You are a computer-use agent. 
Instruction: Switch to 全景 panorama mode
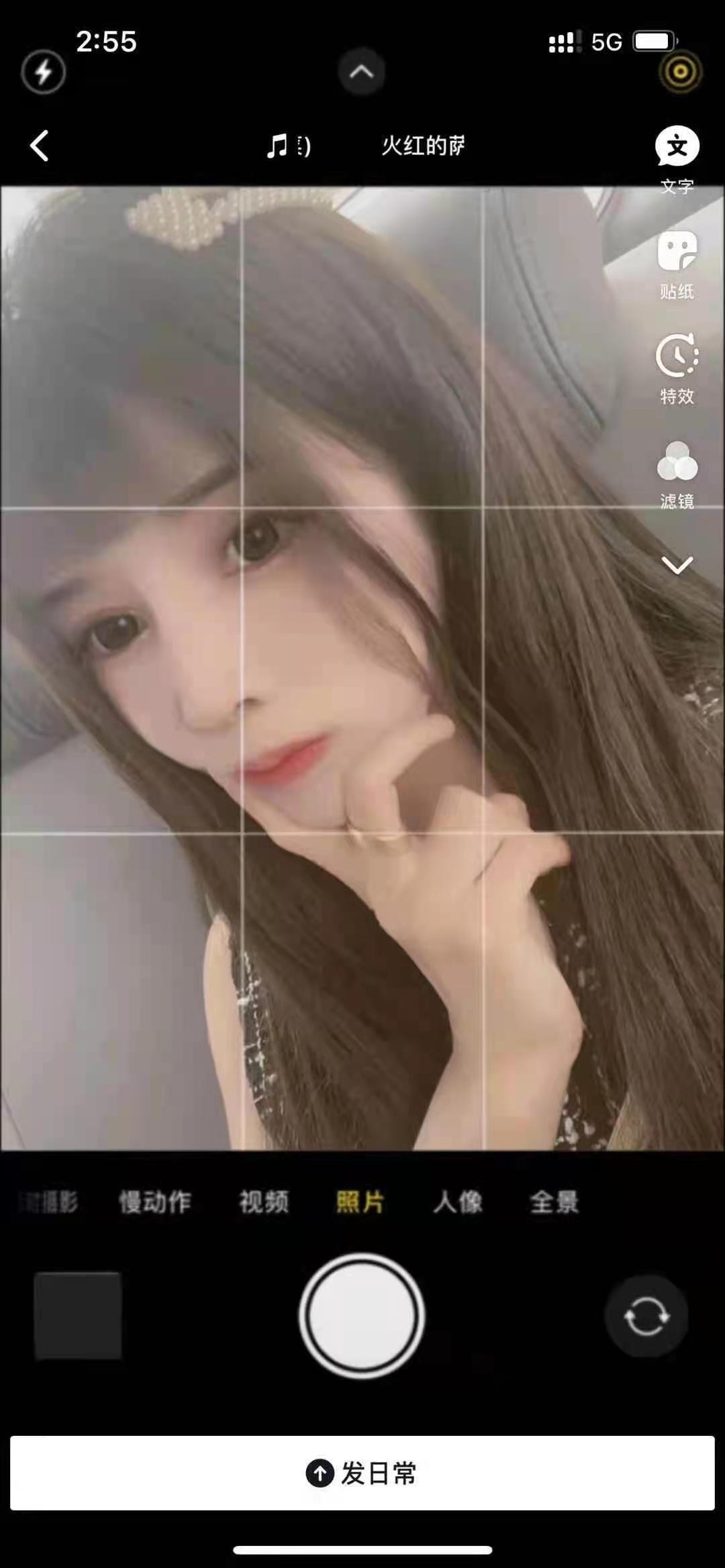coord(554,1202)
